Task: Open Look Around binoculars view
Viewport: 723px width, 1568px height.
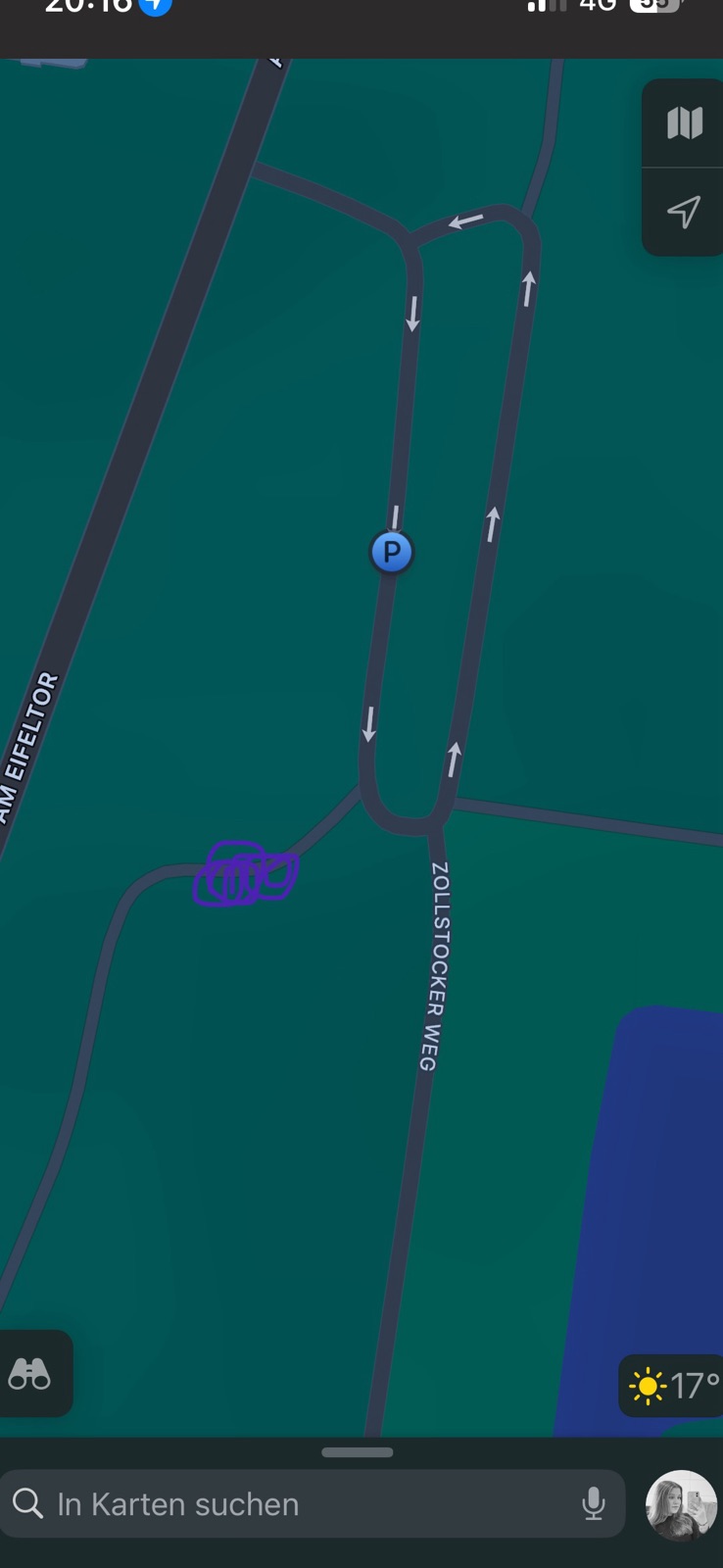Action: [x=30, y=1374]
